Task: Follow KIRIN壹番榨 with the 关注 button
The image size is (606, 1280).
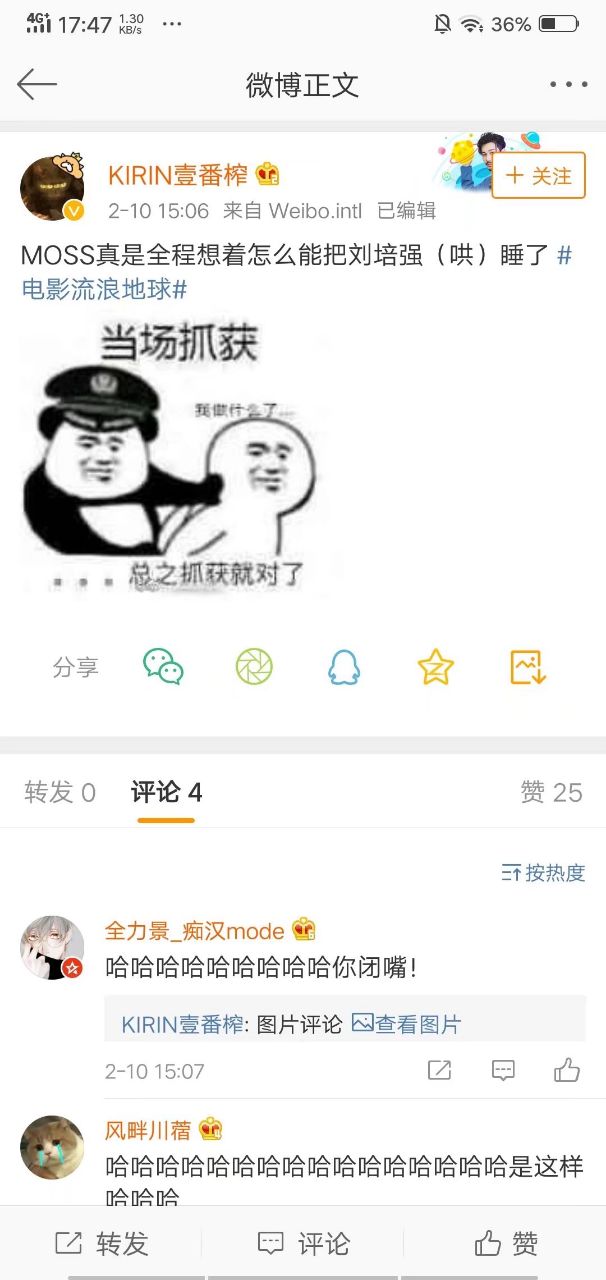Action: [539, 176]
